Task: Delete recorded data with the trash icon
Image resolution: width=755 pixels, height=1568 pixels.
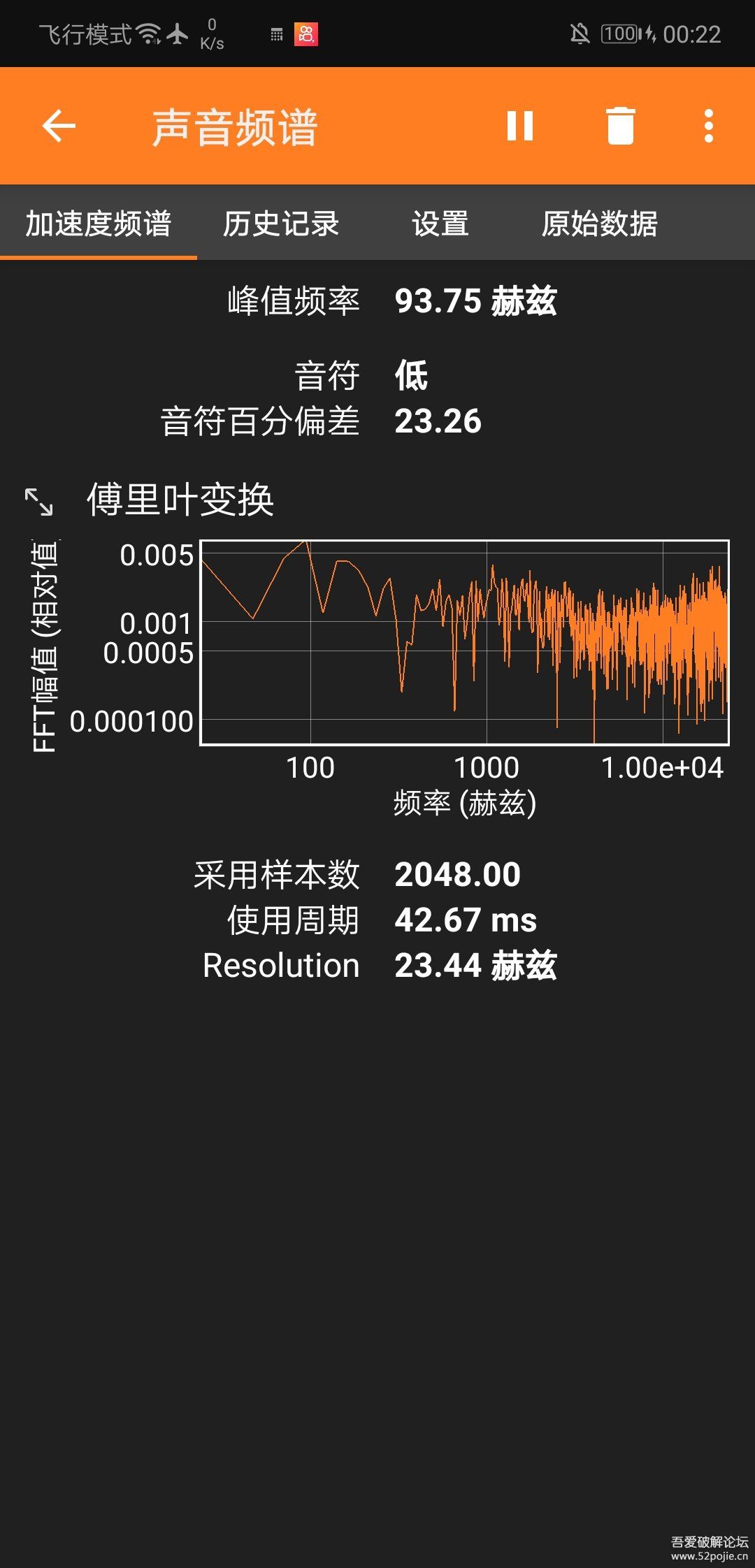Action: [620, 126]
